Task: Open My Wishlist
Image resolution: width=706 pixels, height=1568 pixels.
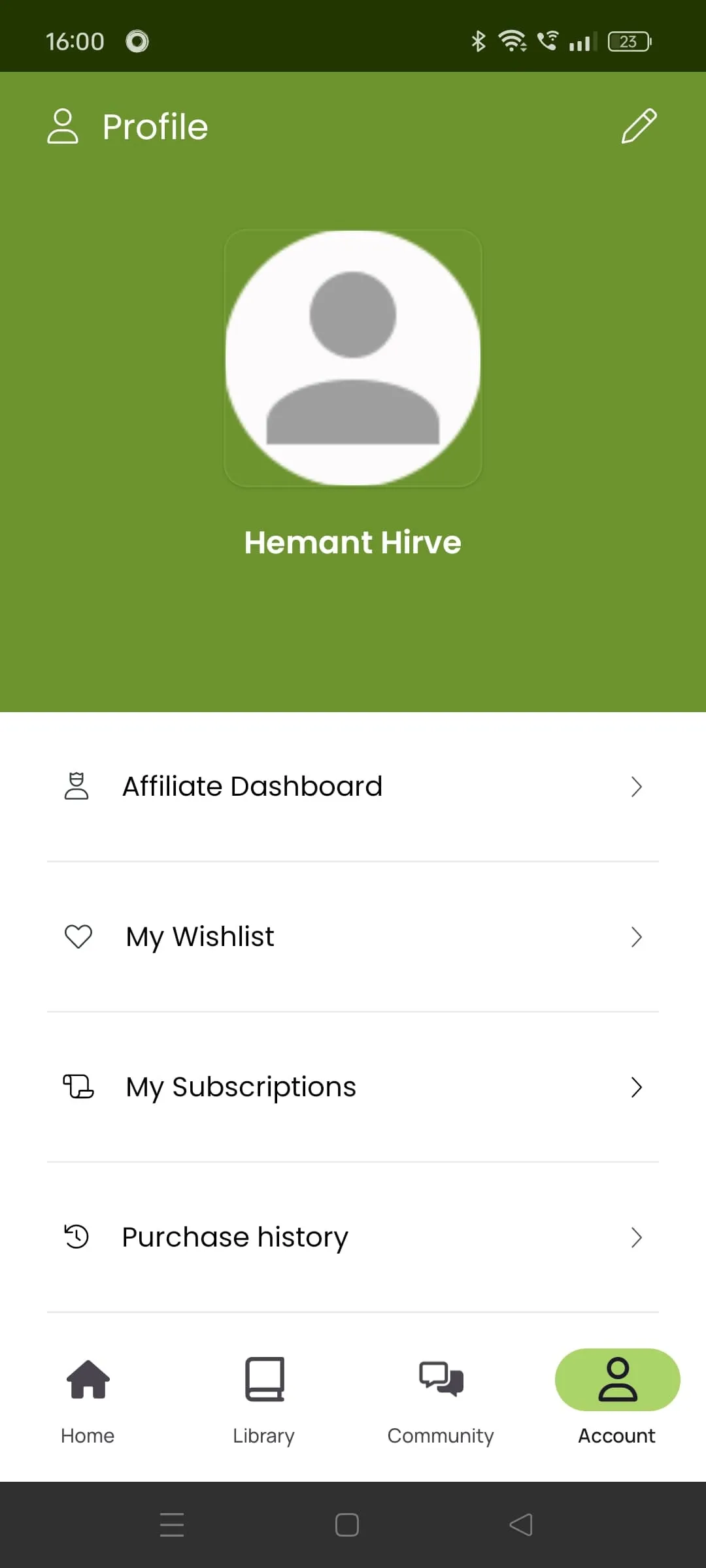Action: pyautogui.click(x=353, y=937)
